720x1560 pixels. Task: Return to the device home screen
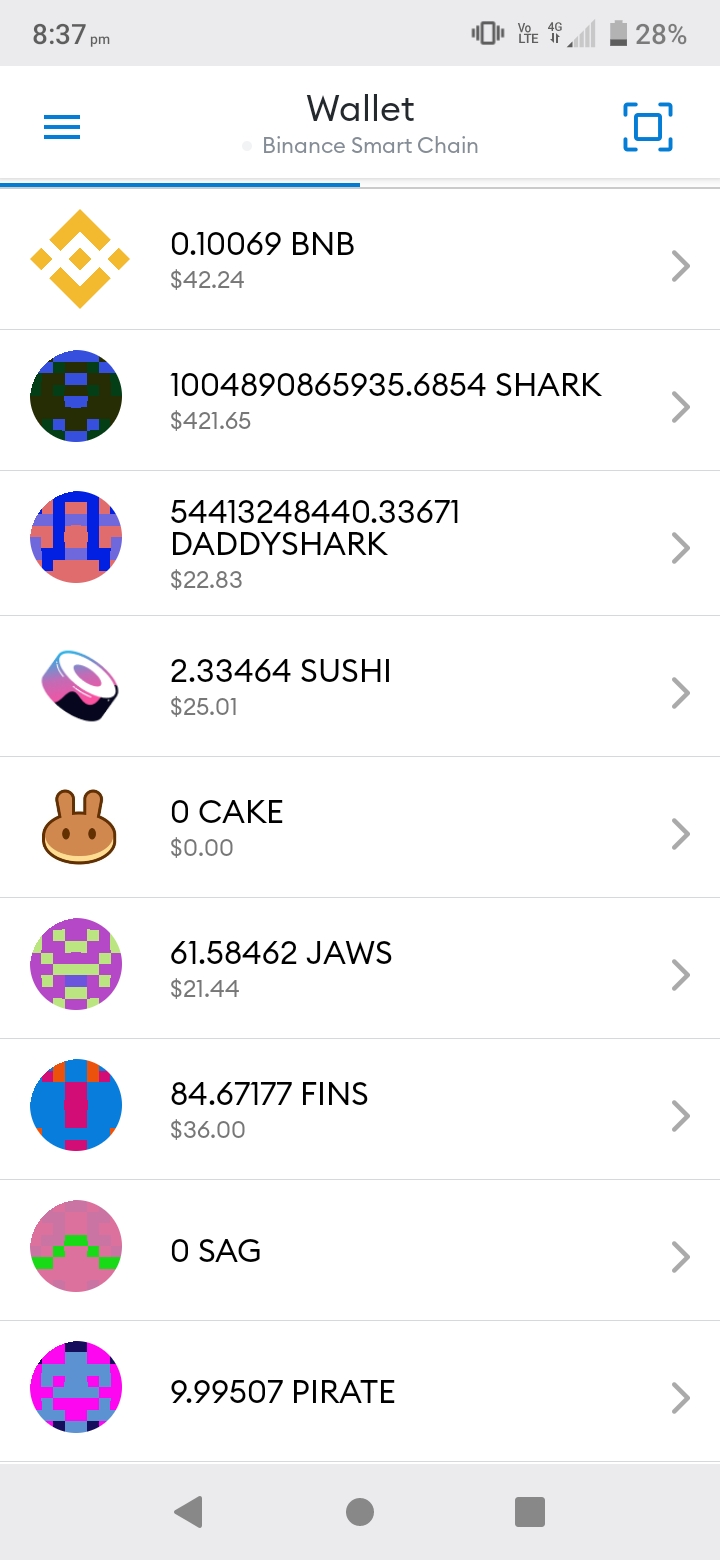pyautogui.click(x=360, y=1512)
